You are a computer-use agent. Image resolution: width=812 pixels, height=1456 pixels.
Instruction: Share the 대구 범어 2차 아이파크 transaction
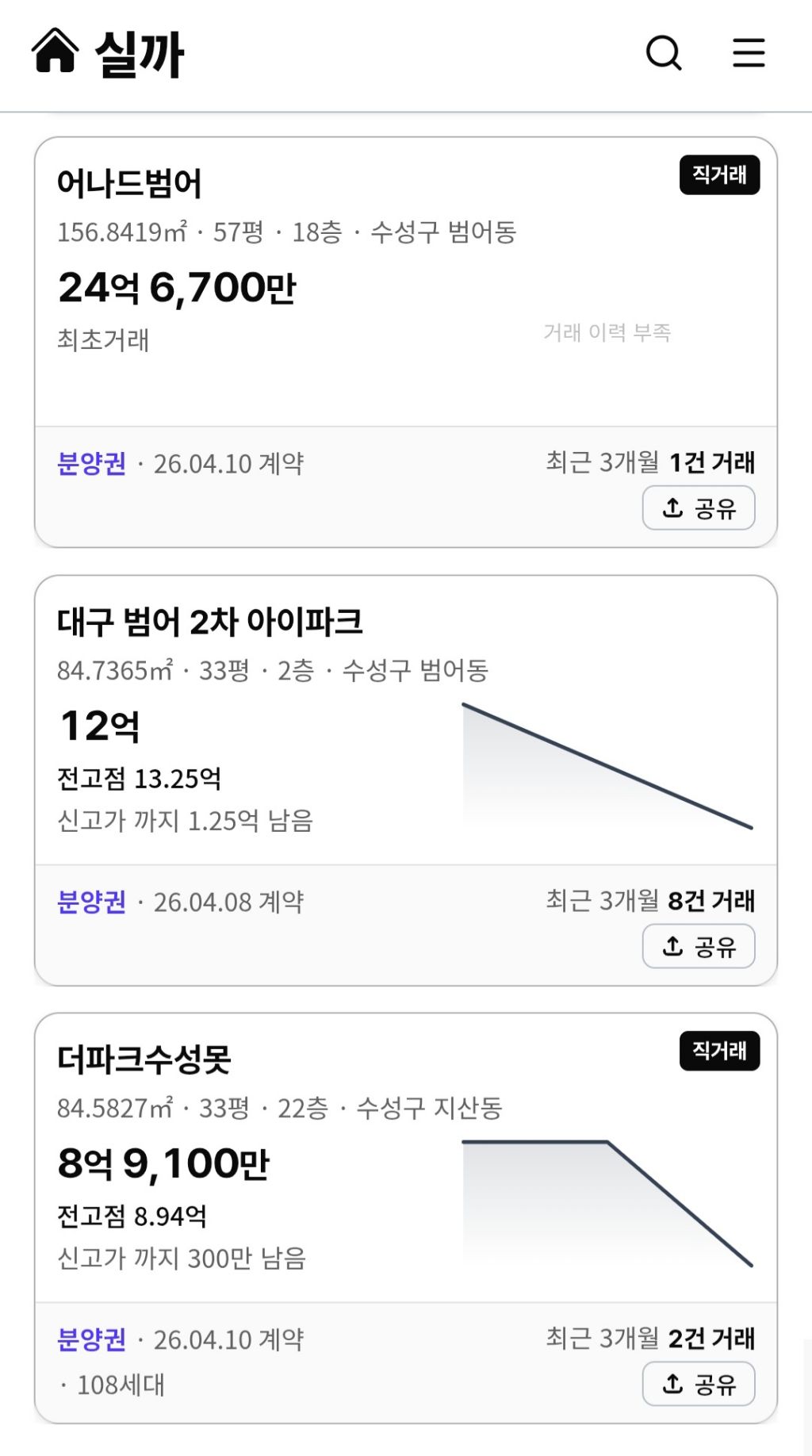(699, 946)
